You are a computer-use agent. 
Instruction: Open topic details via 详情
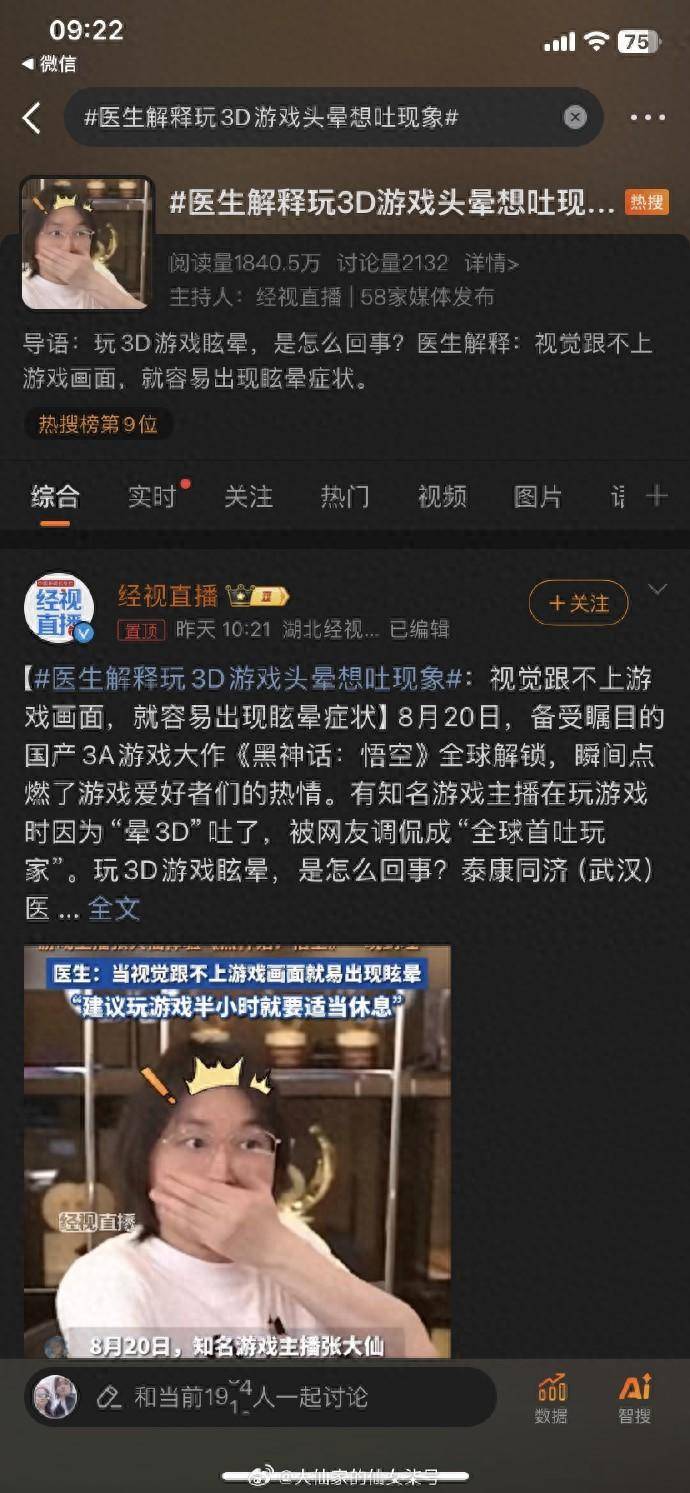click(491, 263)
